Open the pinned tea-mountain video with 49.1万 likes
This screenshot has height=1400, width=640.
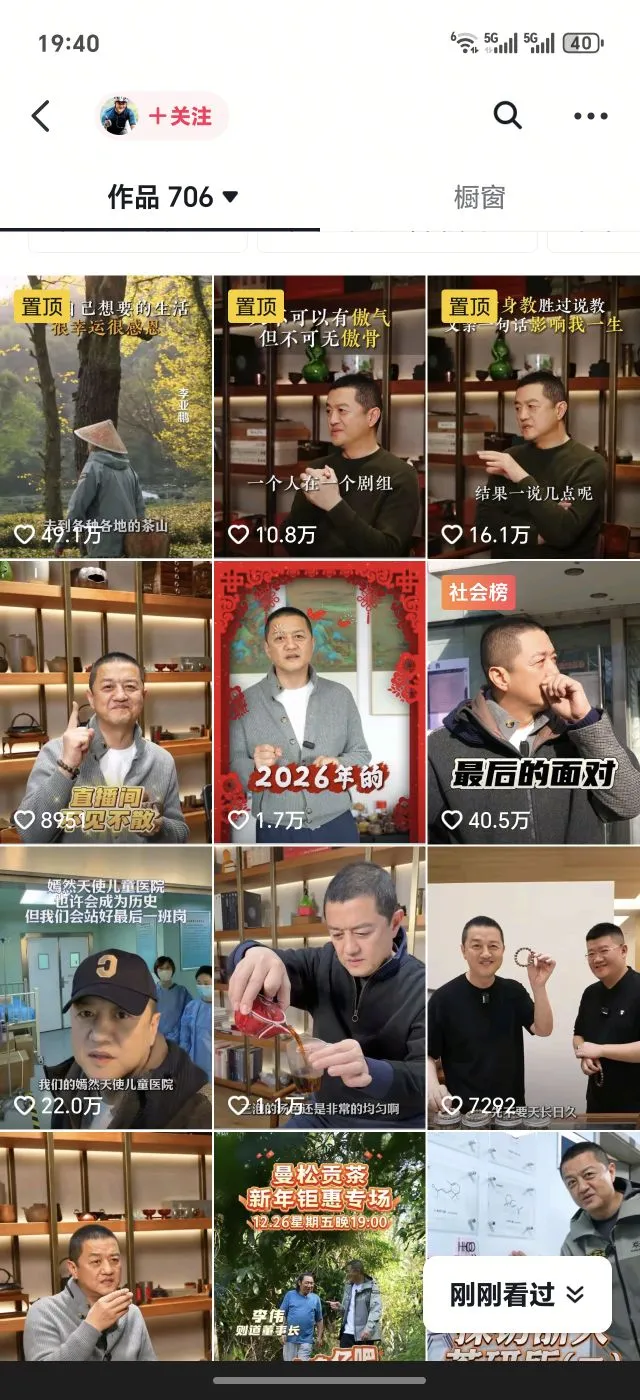click(106, 416)
